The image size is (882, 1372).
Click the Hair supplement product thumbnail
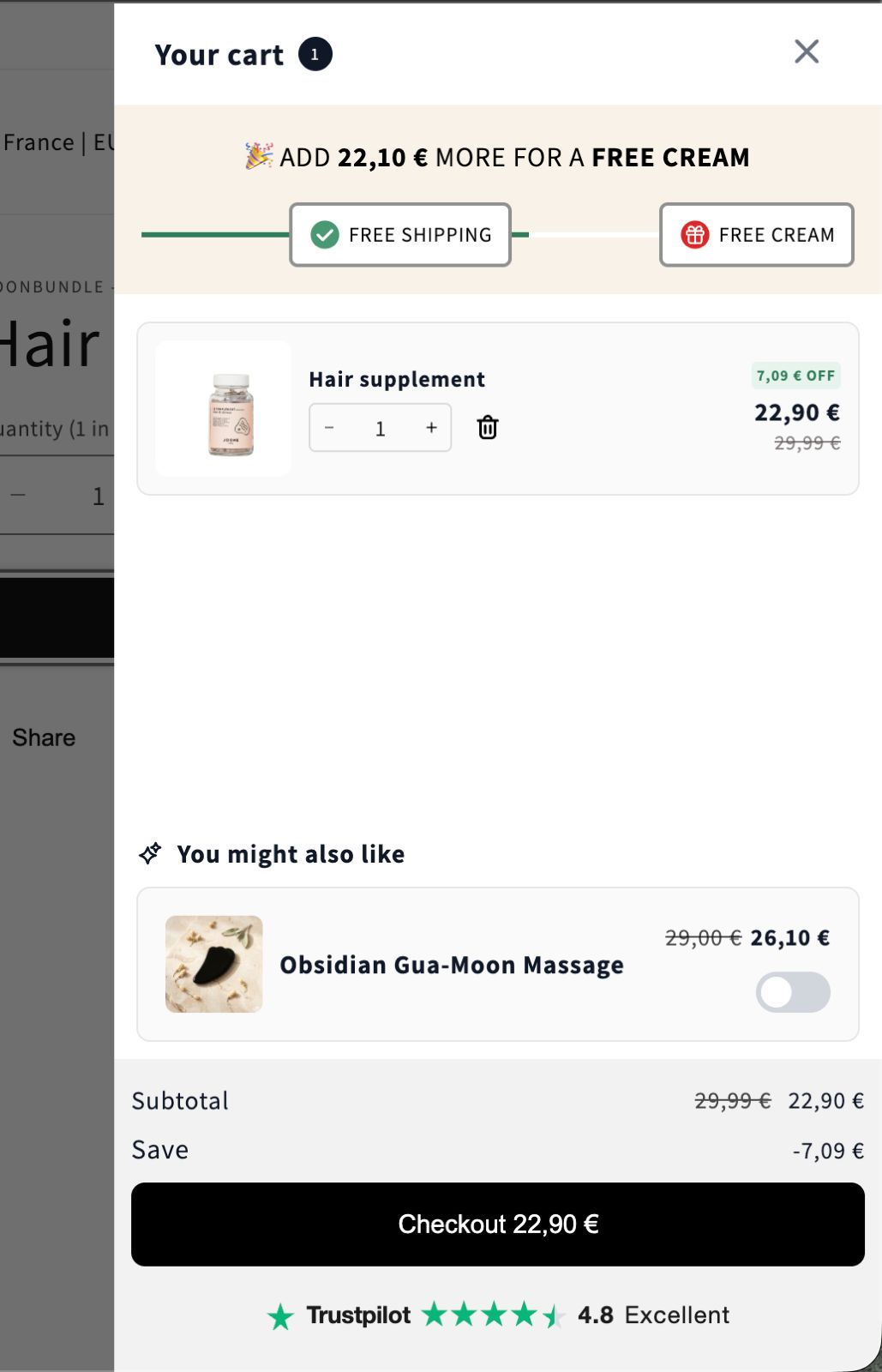coord(223,407)
